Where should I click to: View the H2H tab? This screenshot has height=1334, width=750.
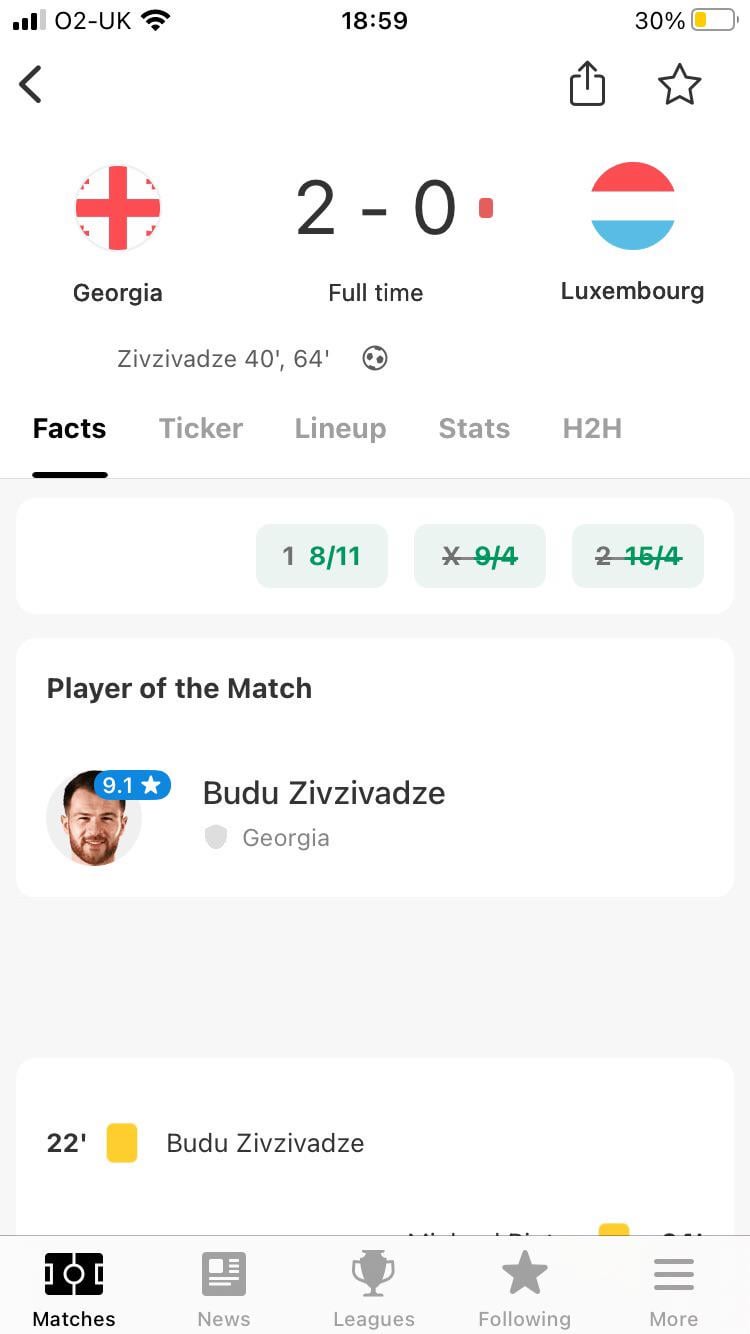(592, 428)
